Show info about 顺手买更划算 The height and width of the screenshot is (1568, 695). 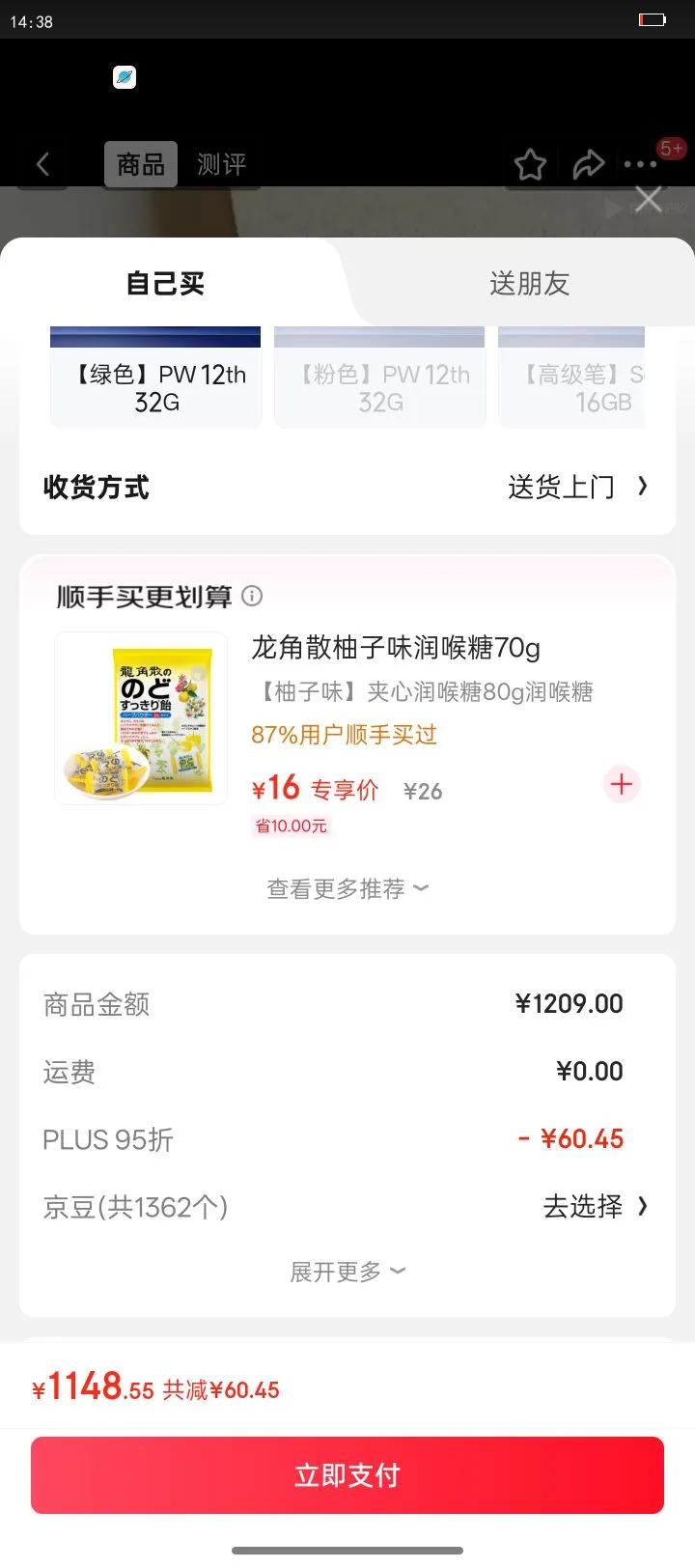(252, 596)
